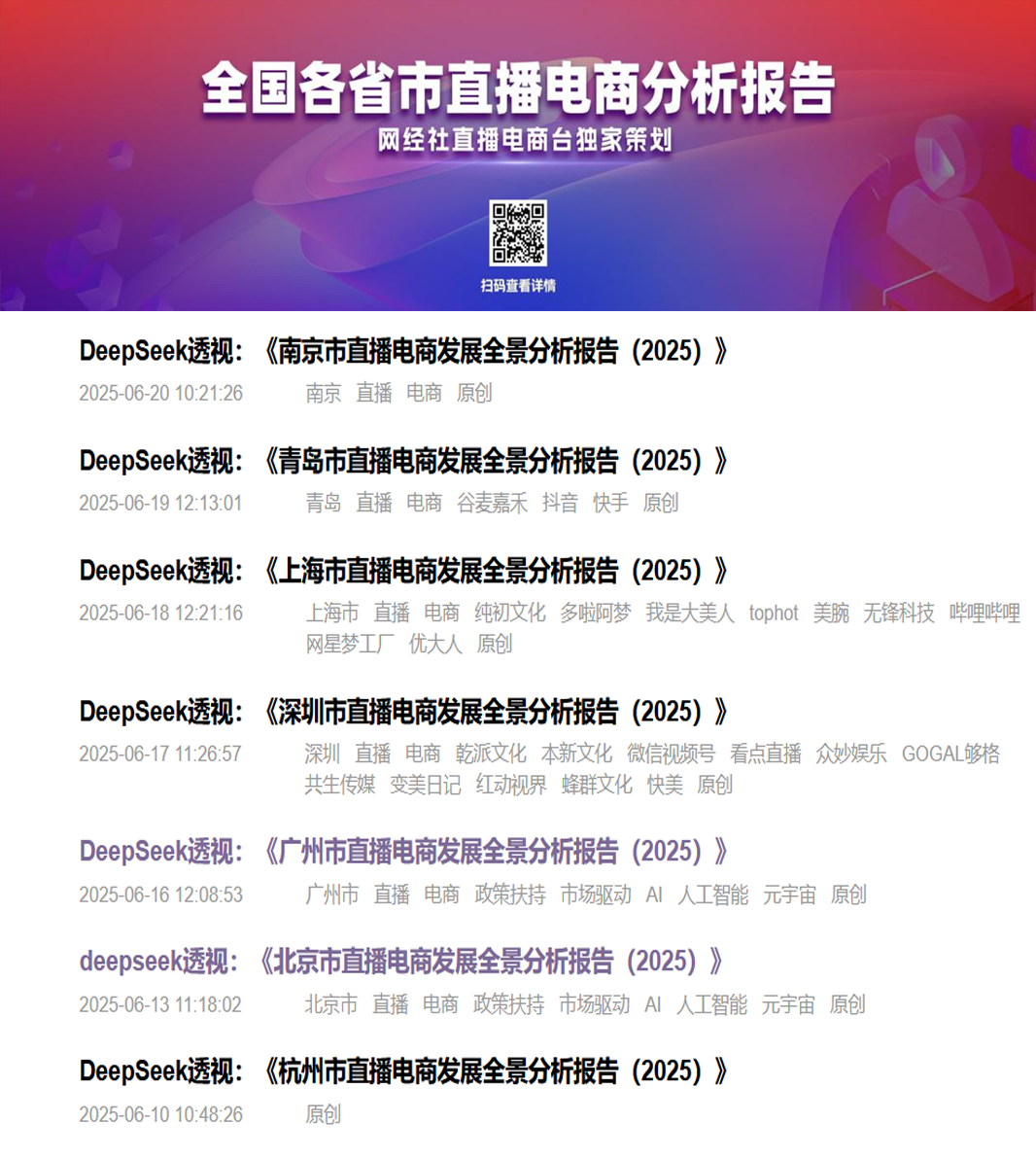Select the 谷麦嘉禾 tag under the Qingdao report
1036x1158 pixels.
(492, 503)
